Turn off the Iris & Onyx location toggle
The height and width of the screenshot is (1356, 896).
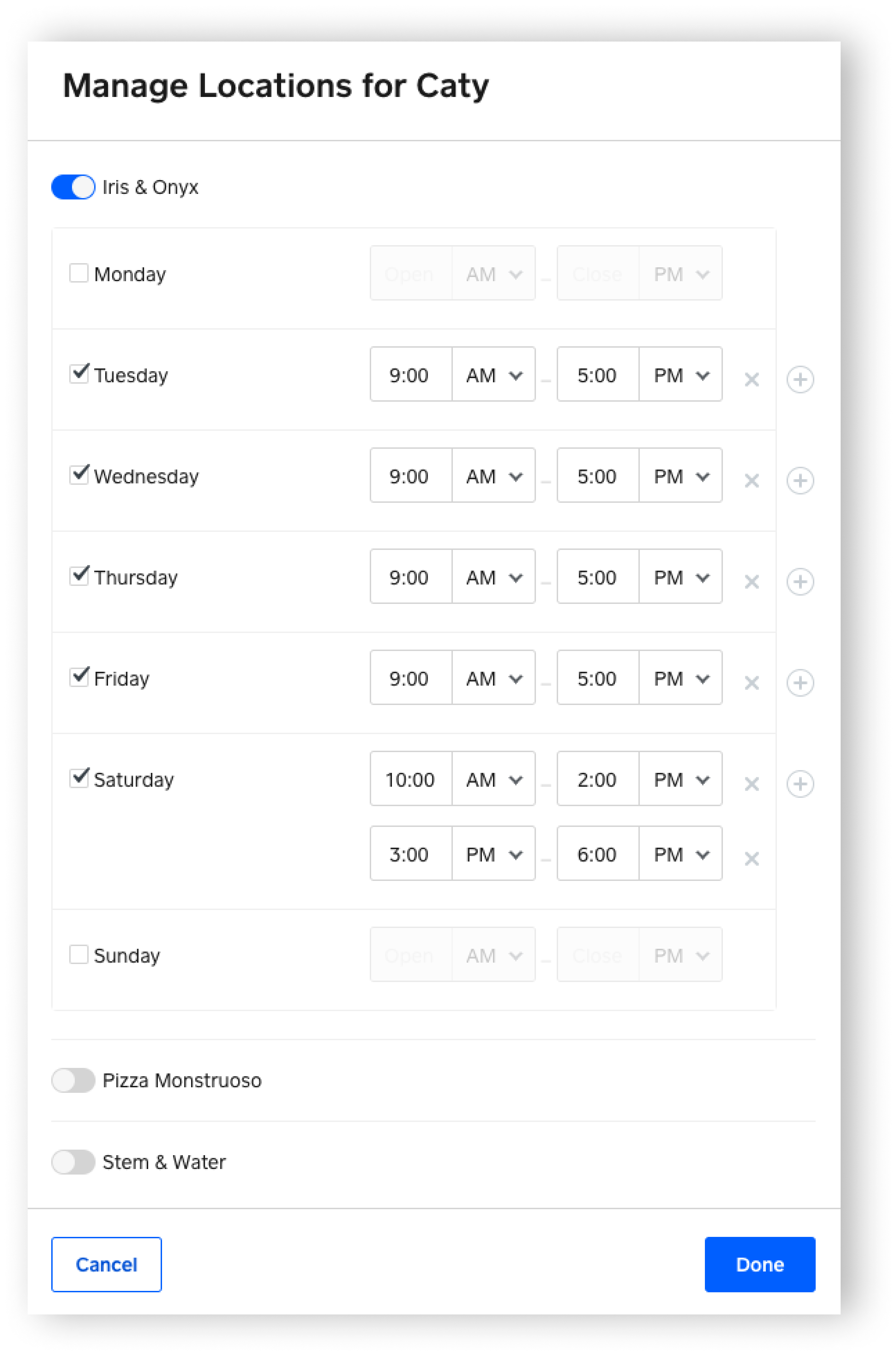point(73,187)
